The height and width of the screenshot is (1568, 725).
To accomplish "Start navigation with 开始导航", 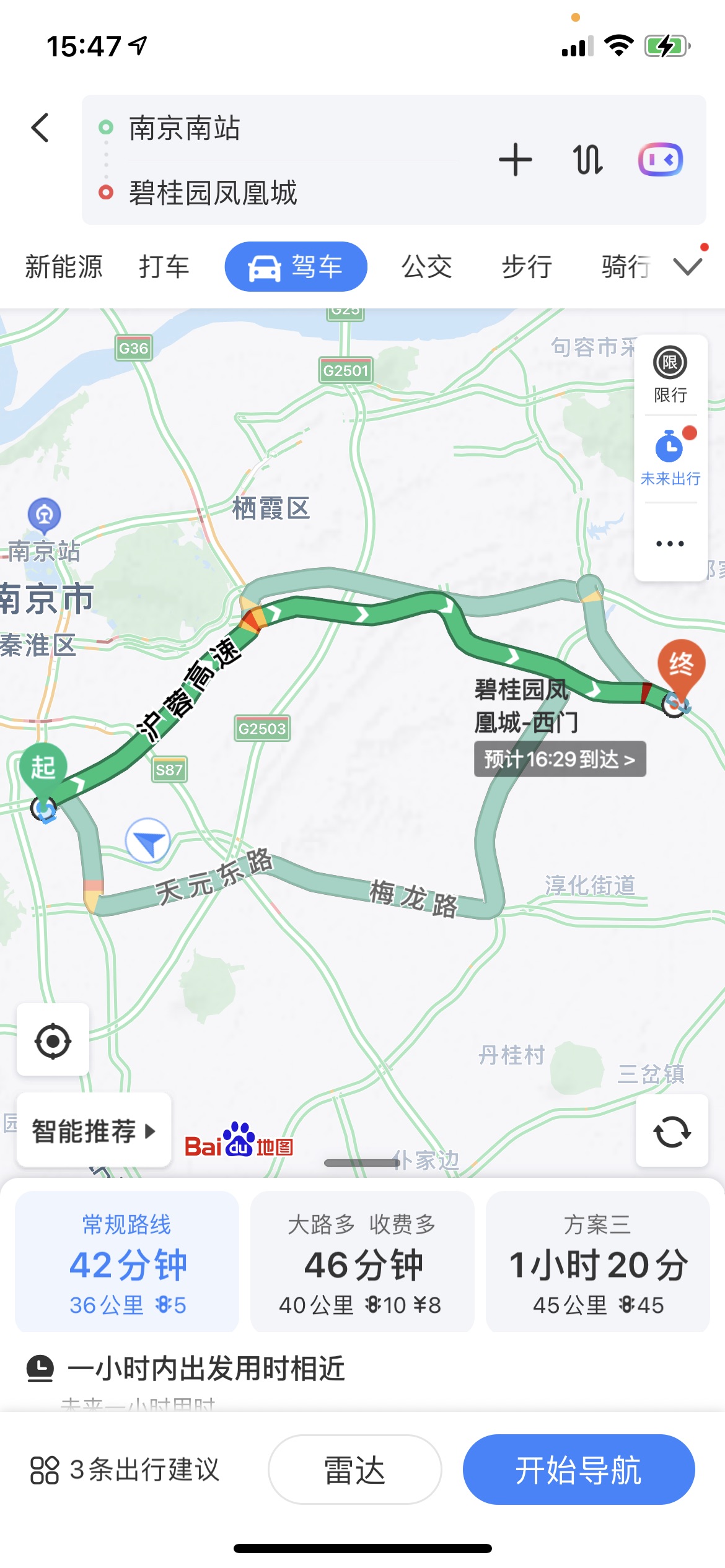I will [578, 1470].
